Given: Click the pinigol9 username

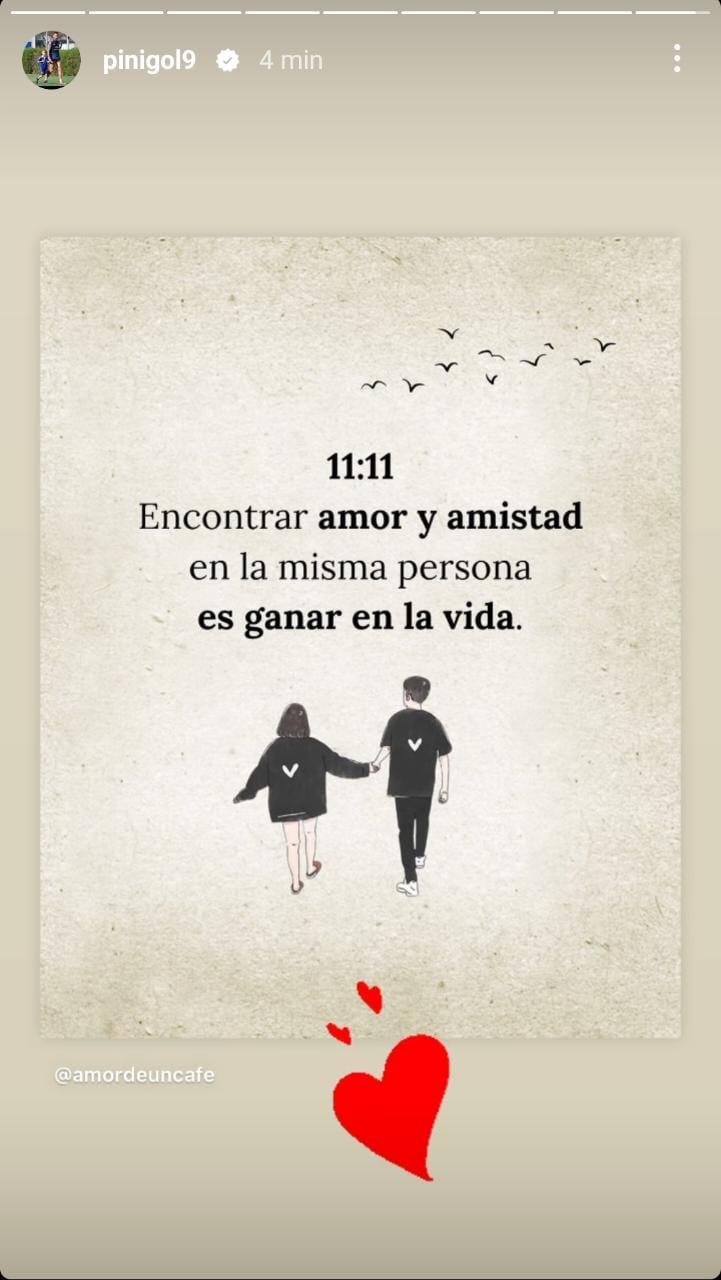Looking at the screenshot, I should (x=150, y=59).
